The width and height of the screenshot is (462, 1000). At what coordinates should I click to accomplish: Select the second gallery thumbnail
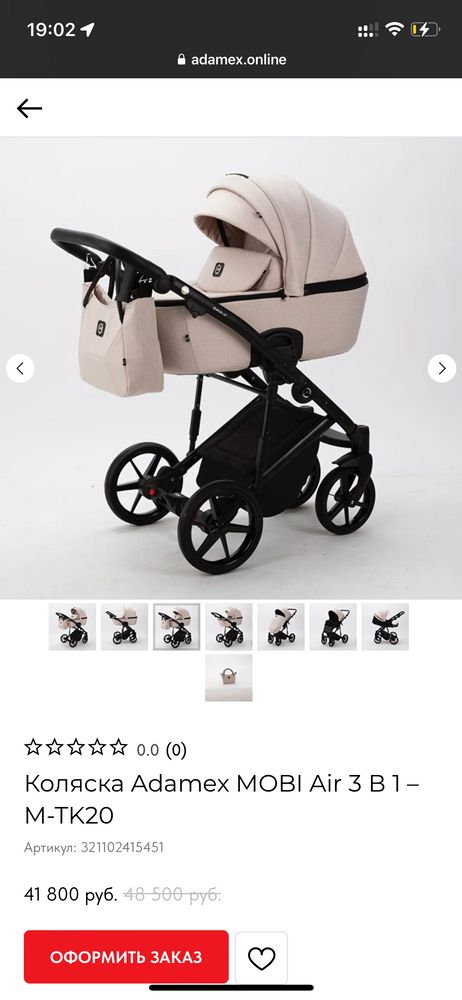click(124, 626)
